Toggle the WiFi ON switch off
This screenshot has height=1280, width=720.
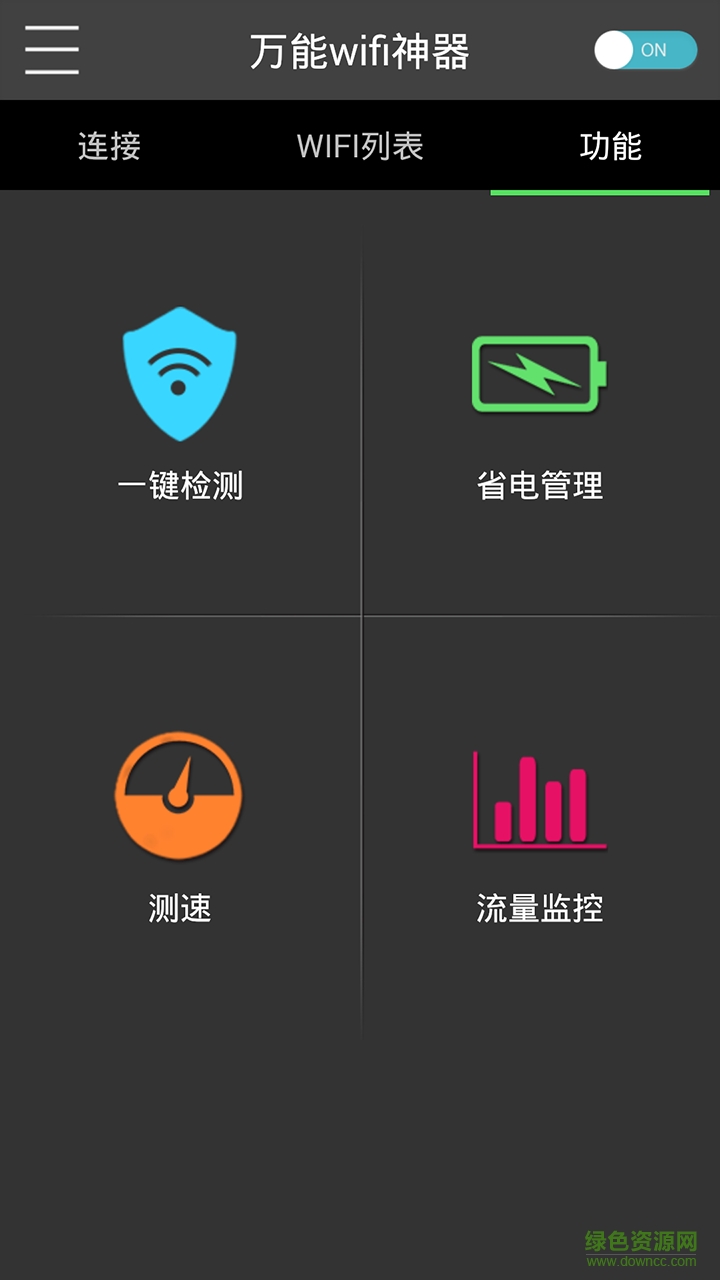coord(645,49)
